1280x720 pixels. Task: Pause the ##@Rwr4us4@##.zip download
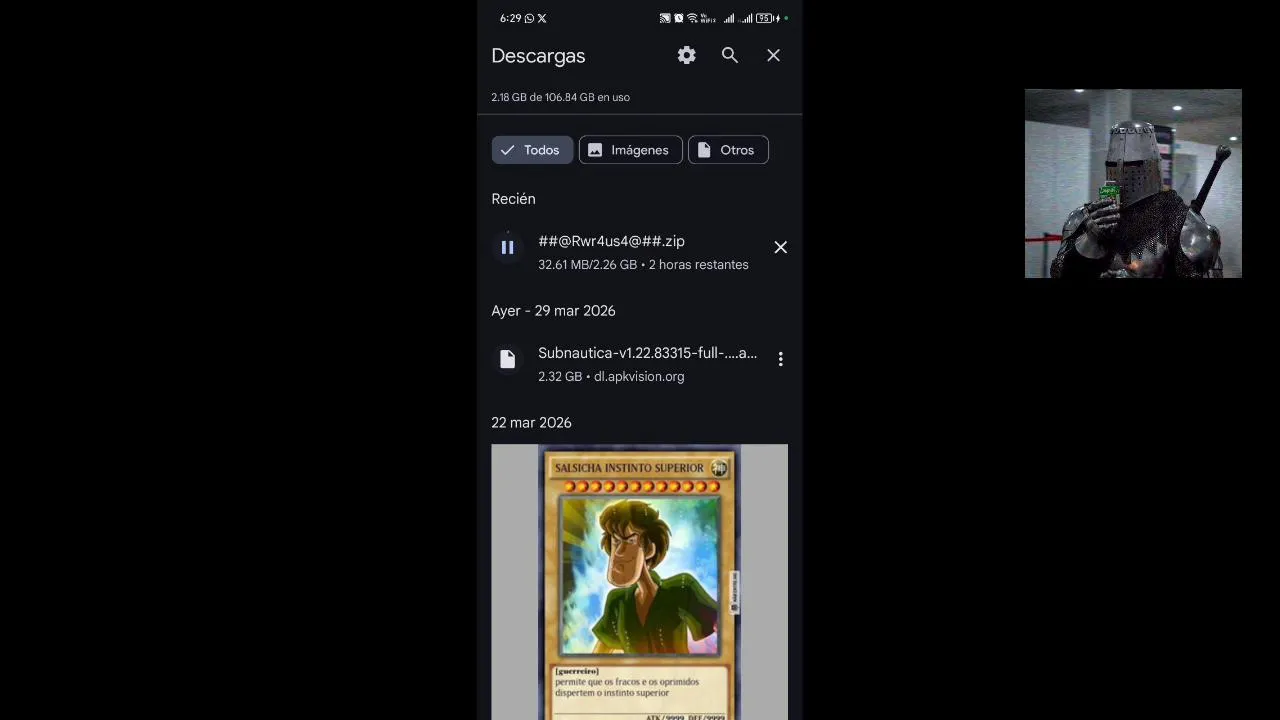508,248
